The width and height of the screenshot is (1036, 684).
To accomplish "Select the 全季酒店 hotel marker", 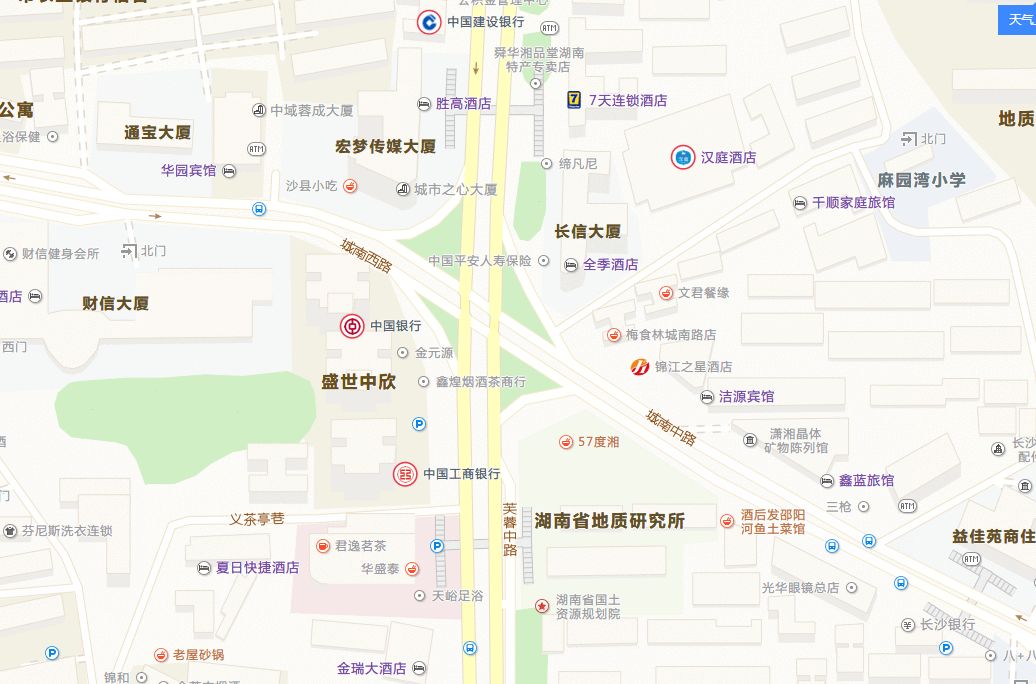I will (570, 265).
